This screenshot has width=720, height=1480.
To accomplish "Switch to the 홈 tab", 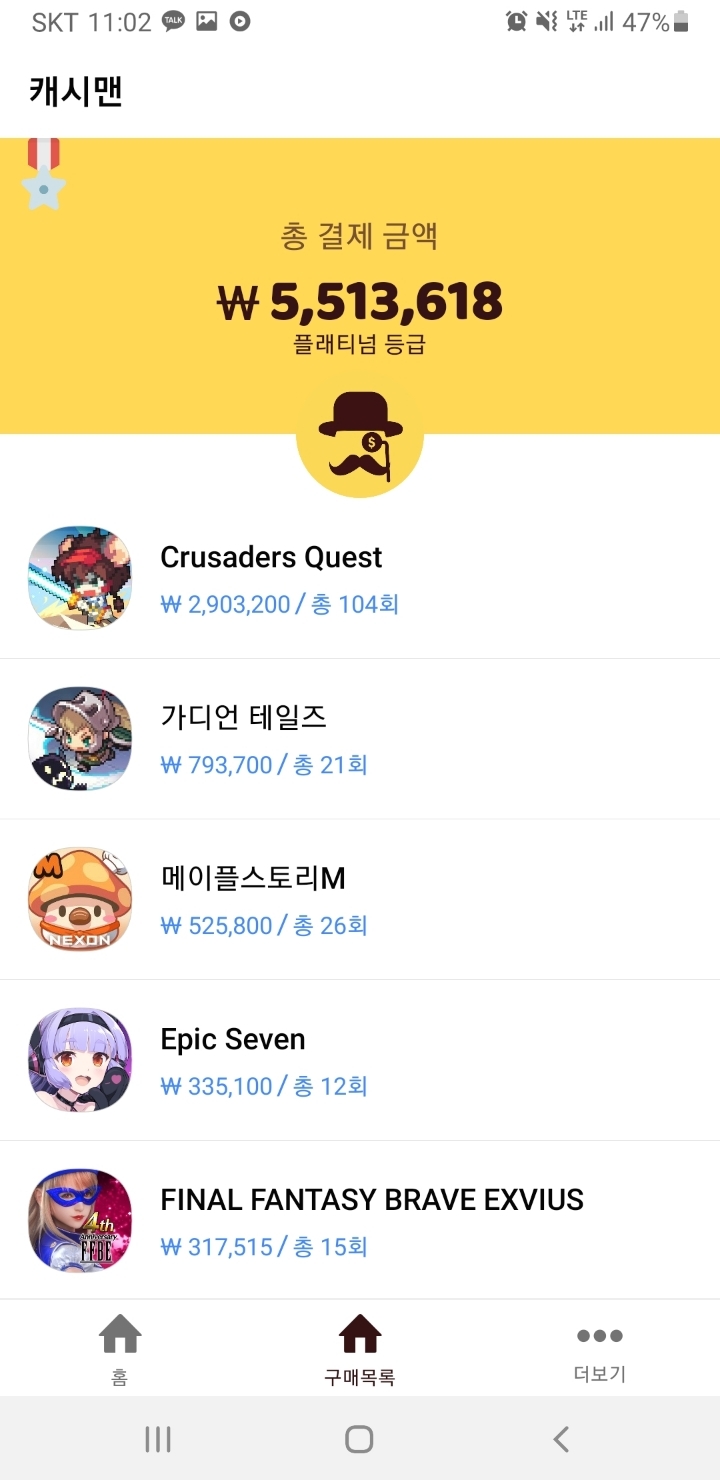I will (x=120, y=1349).
